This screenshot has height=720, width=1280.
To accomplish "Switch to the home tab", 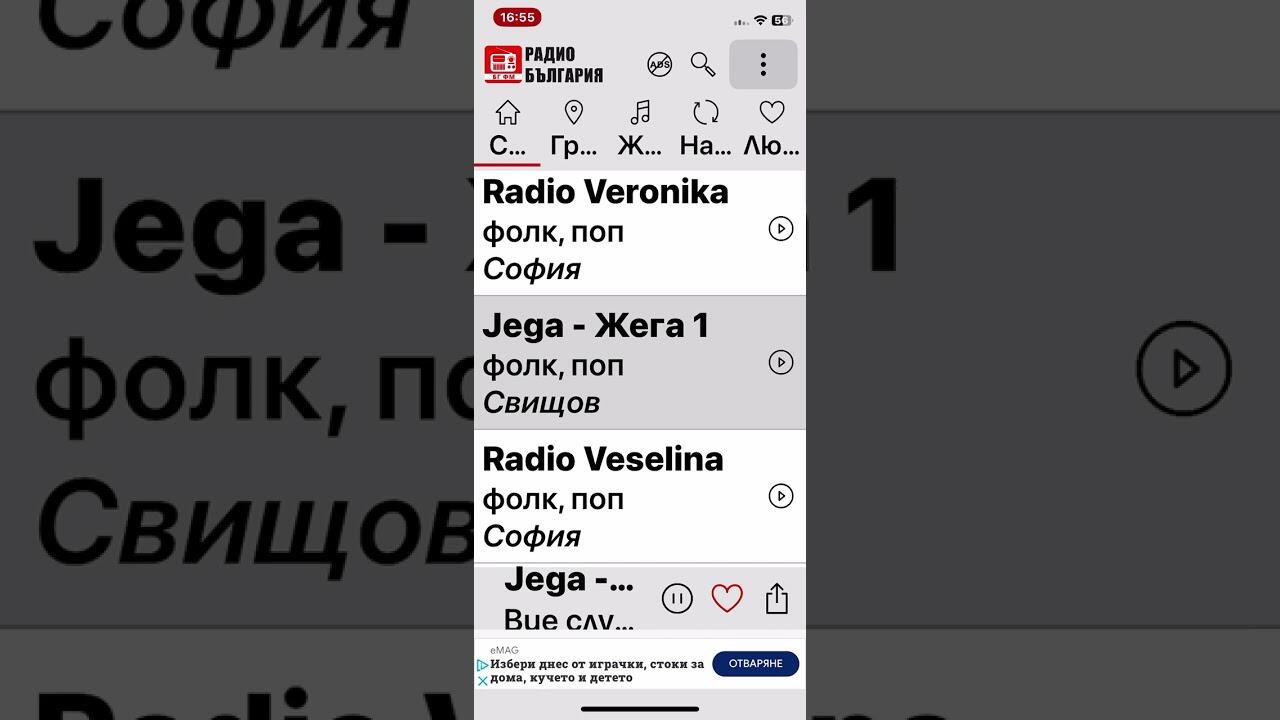I will 508,128.
